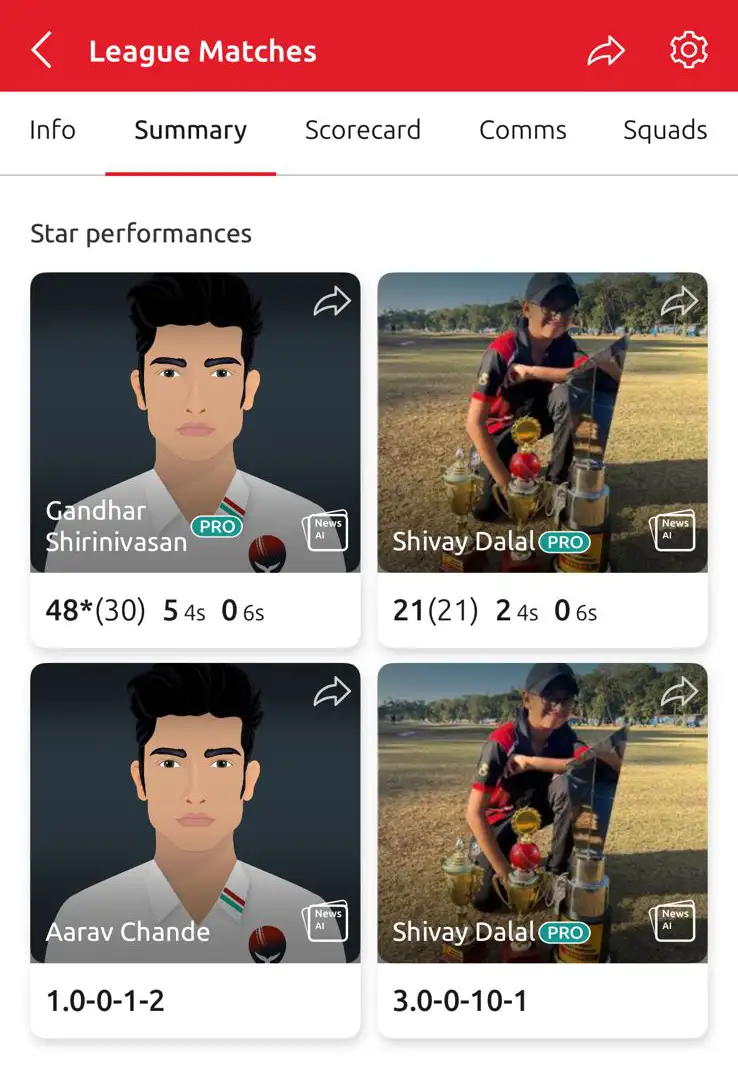
Task: Open the Comms tab
Action: 522,130
